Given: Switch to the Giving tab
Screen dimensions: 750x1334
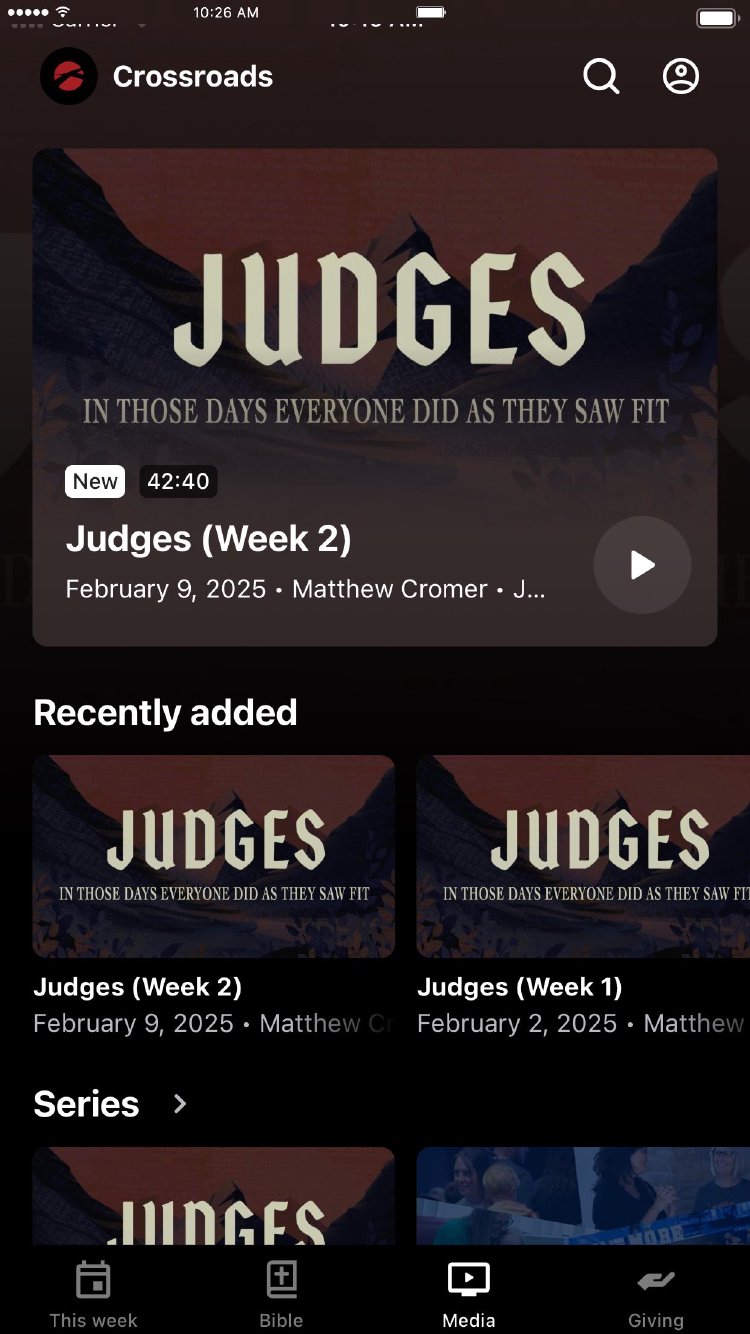Looking at the screenshot, I should [656, 1293].
